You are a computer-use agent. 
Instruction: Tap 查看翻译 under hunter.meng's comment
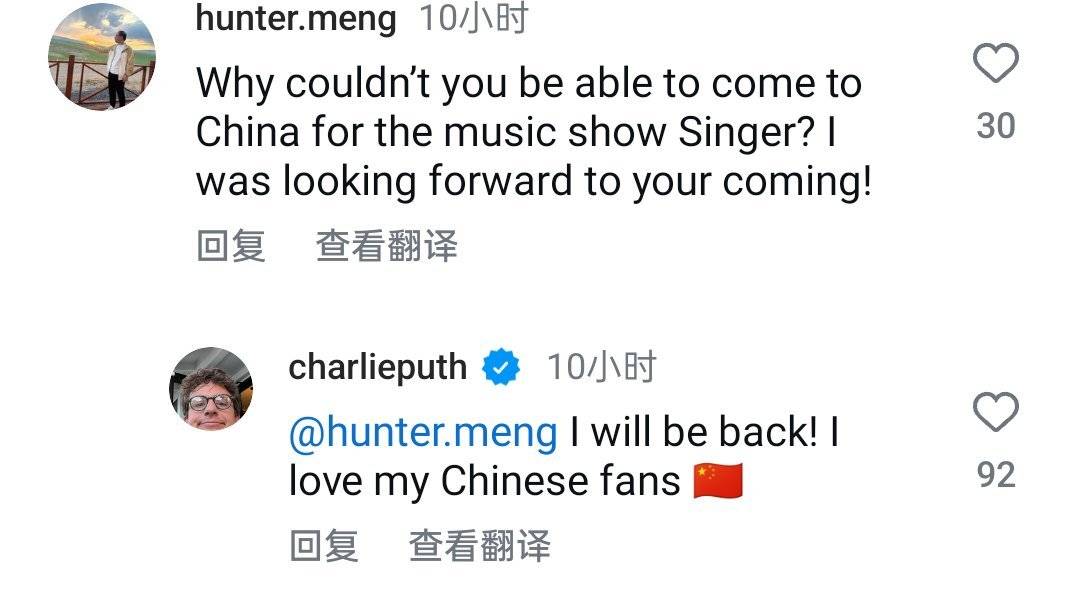tap(386, 245)
